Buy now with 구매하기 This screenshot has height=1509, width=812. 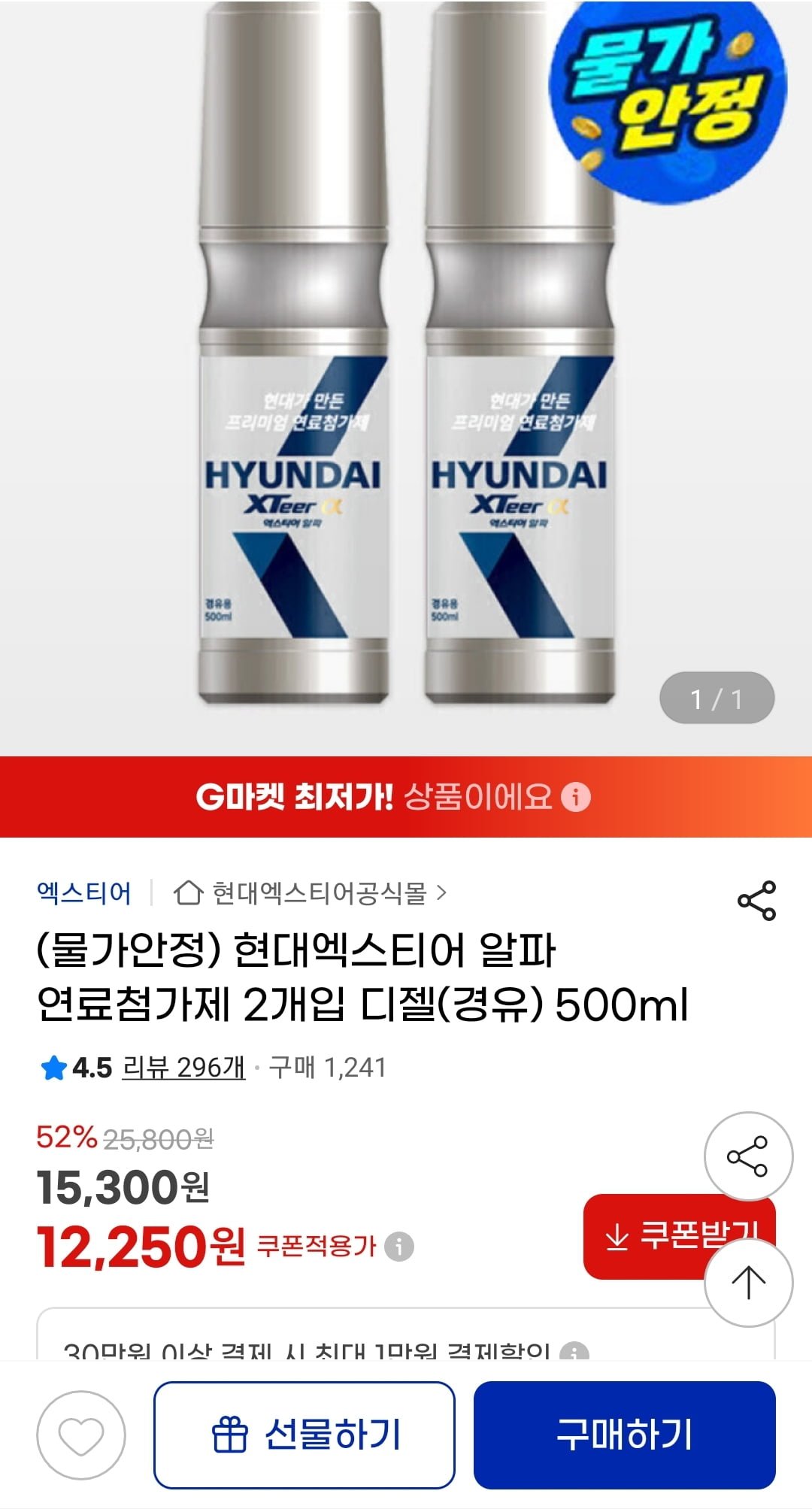tap(624, 1435)
